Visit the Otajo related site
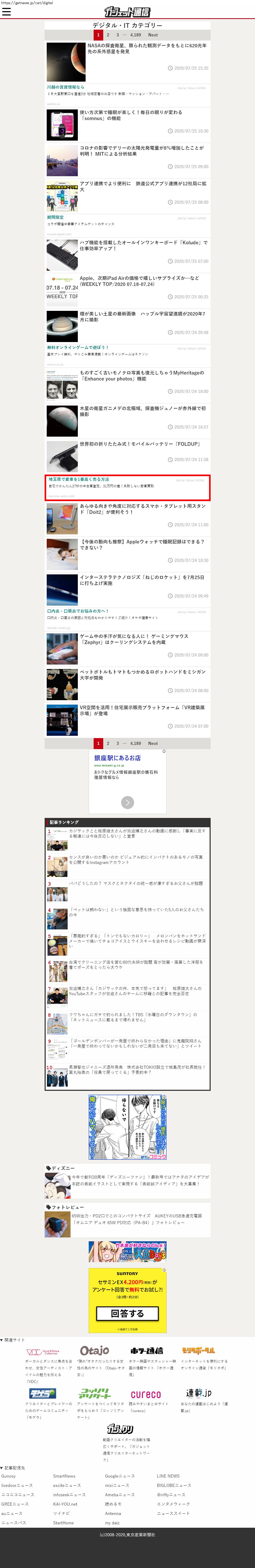This screenshot has height=1568, width=255. click(95, 1351)
